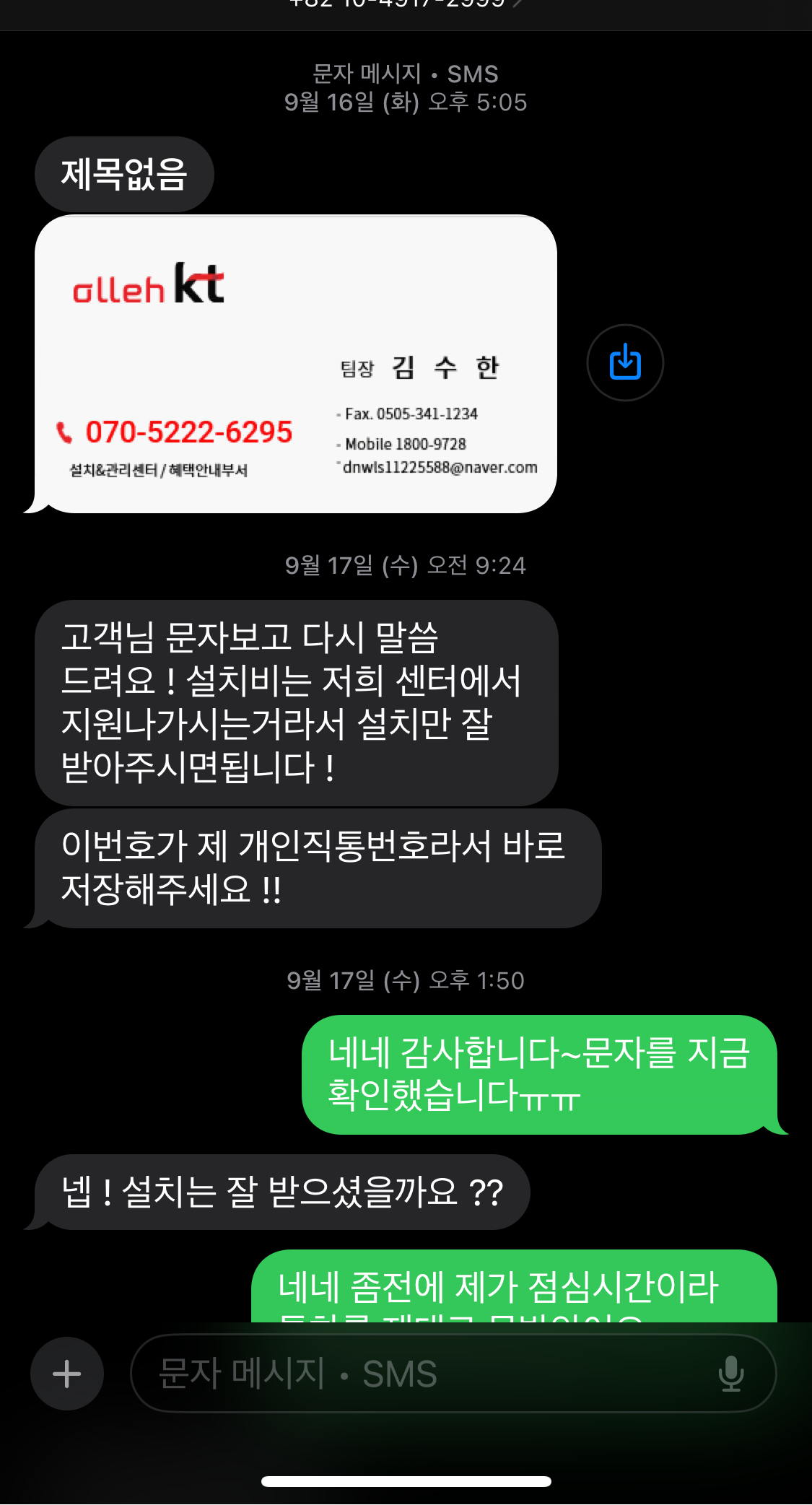Focus the 문자 메시지 · SMS text field
The width and height of the screenshot is (812, 1505).
coord(419,1373)
